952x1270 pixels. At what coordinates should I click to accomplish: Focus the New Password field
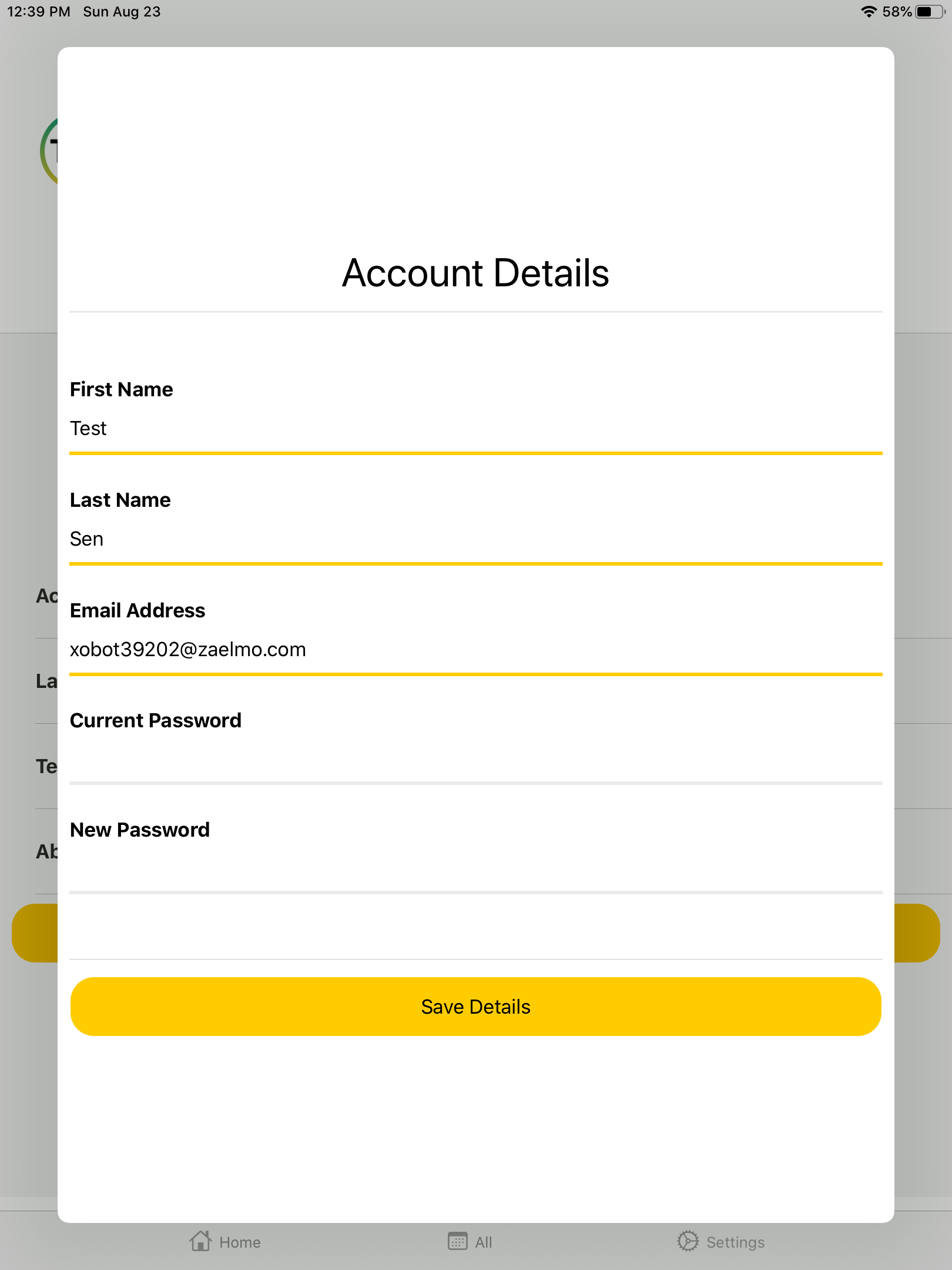(x=475, y=868)
